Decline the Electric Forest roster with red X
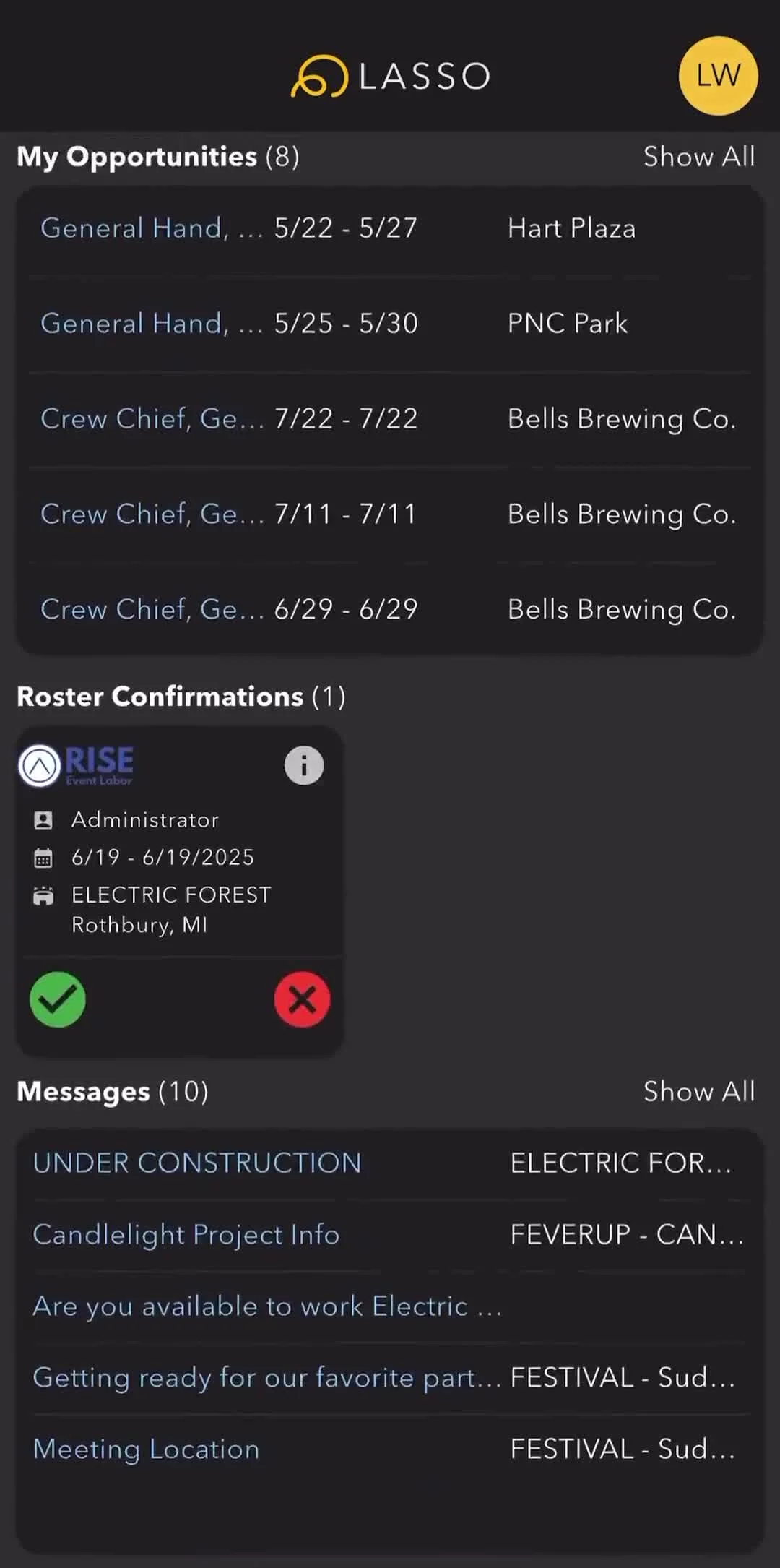This screenshot has height=1568, width=780. point(302,999)
